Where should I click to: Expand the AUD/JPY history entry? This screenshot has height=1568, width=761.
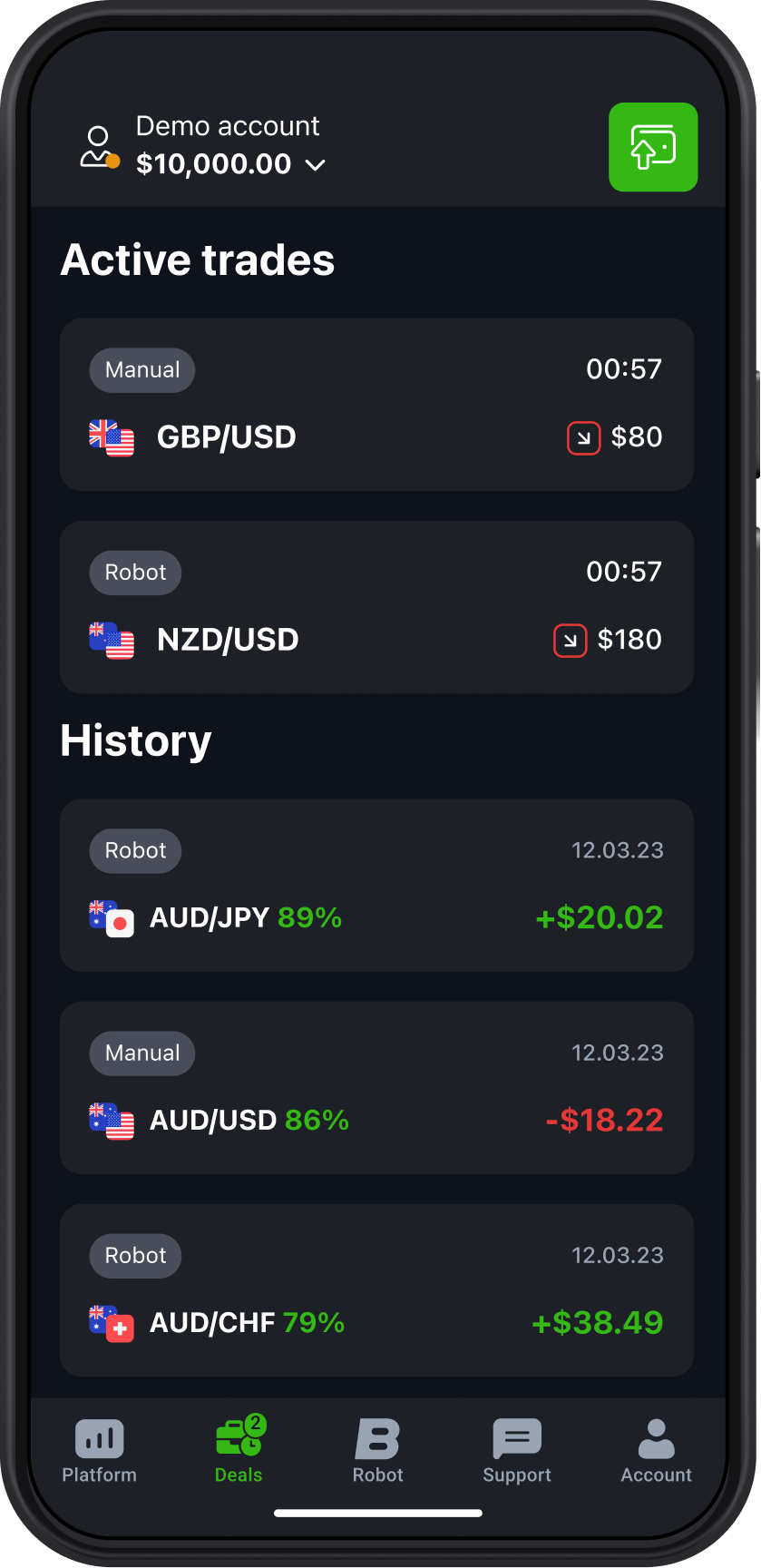pos(376,885)
